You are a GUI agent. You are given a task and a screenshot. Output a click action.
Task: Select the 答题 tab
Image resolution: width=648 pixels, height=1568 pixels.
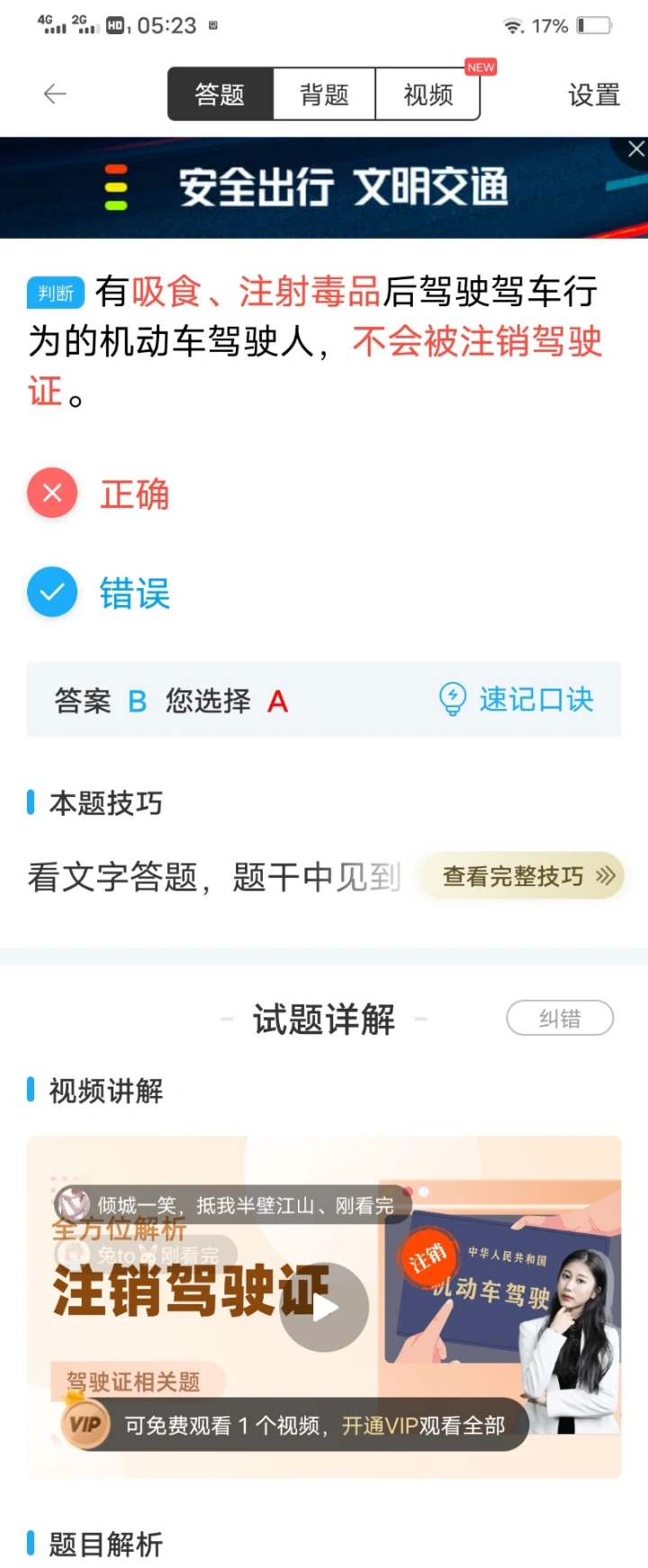(220, 94)
